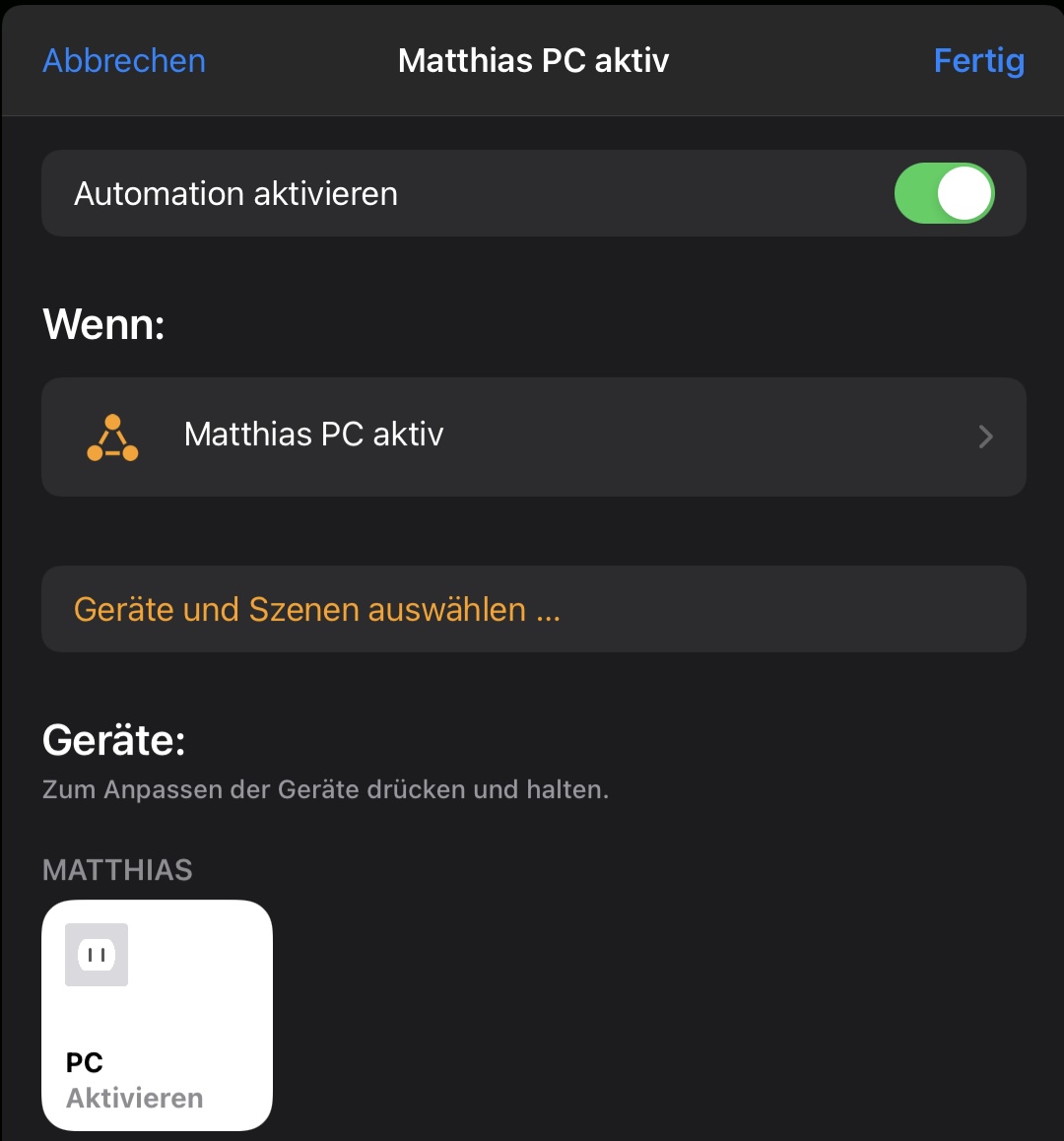The height and width of the screenshot is (1141, 1064).
Task: Select Geräte und Szenen auswählen
Action: click(x=317, y=609)
